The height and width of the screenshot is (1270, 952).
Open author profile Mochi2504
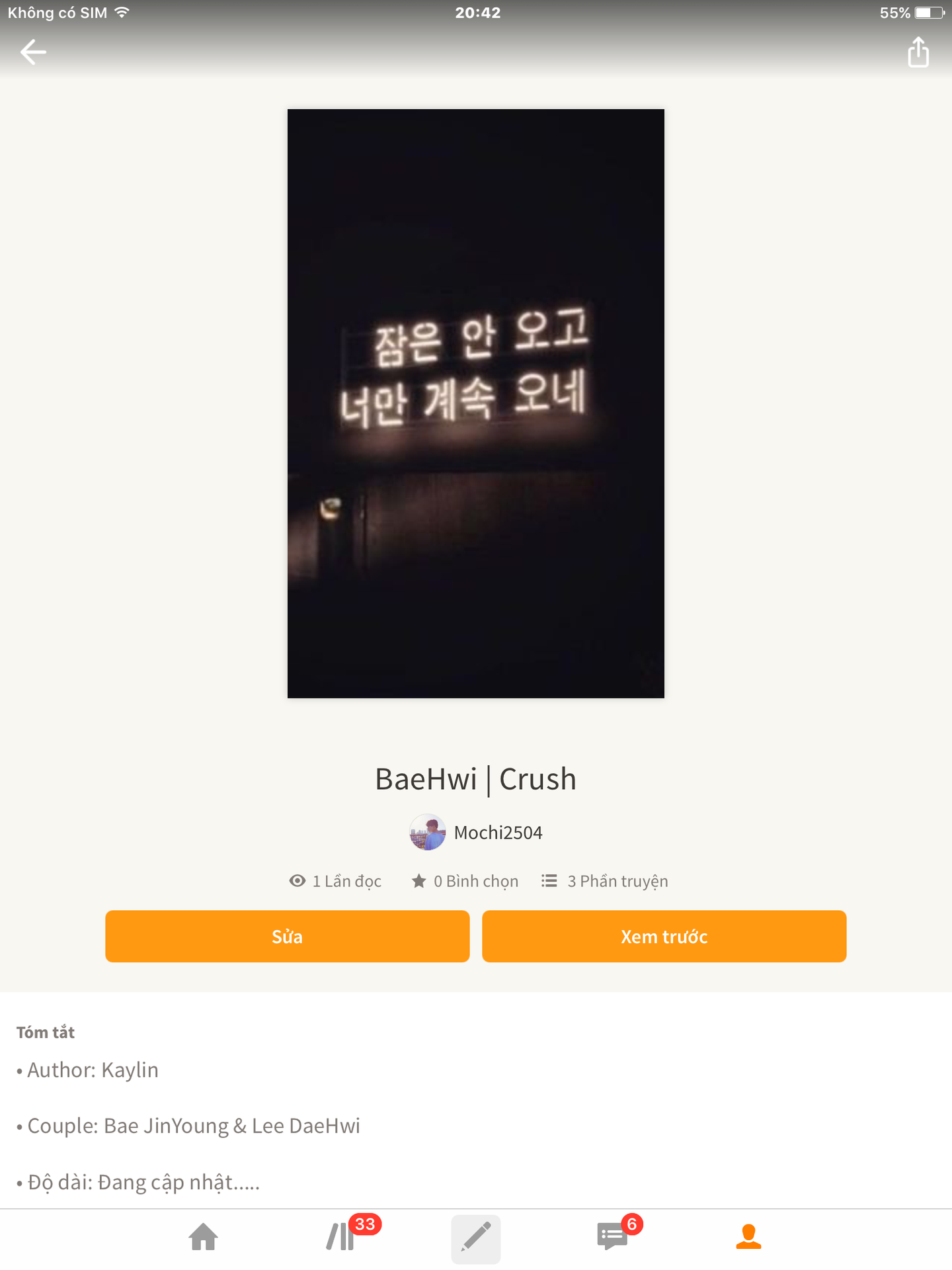[x=476, y=832]
